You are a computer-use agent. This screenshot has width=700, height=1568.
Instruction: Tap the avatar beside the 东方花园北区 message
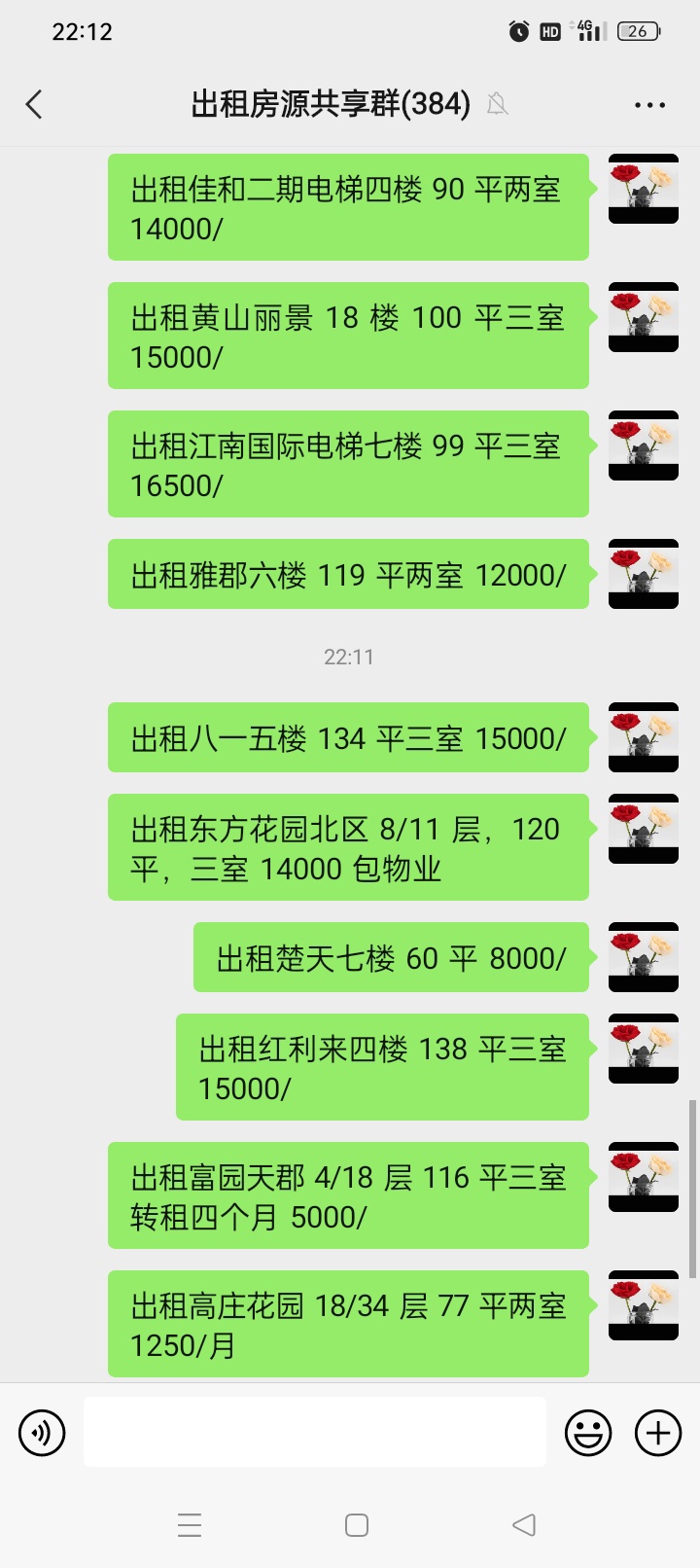point(643,829)
